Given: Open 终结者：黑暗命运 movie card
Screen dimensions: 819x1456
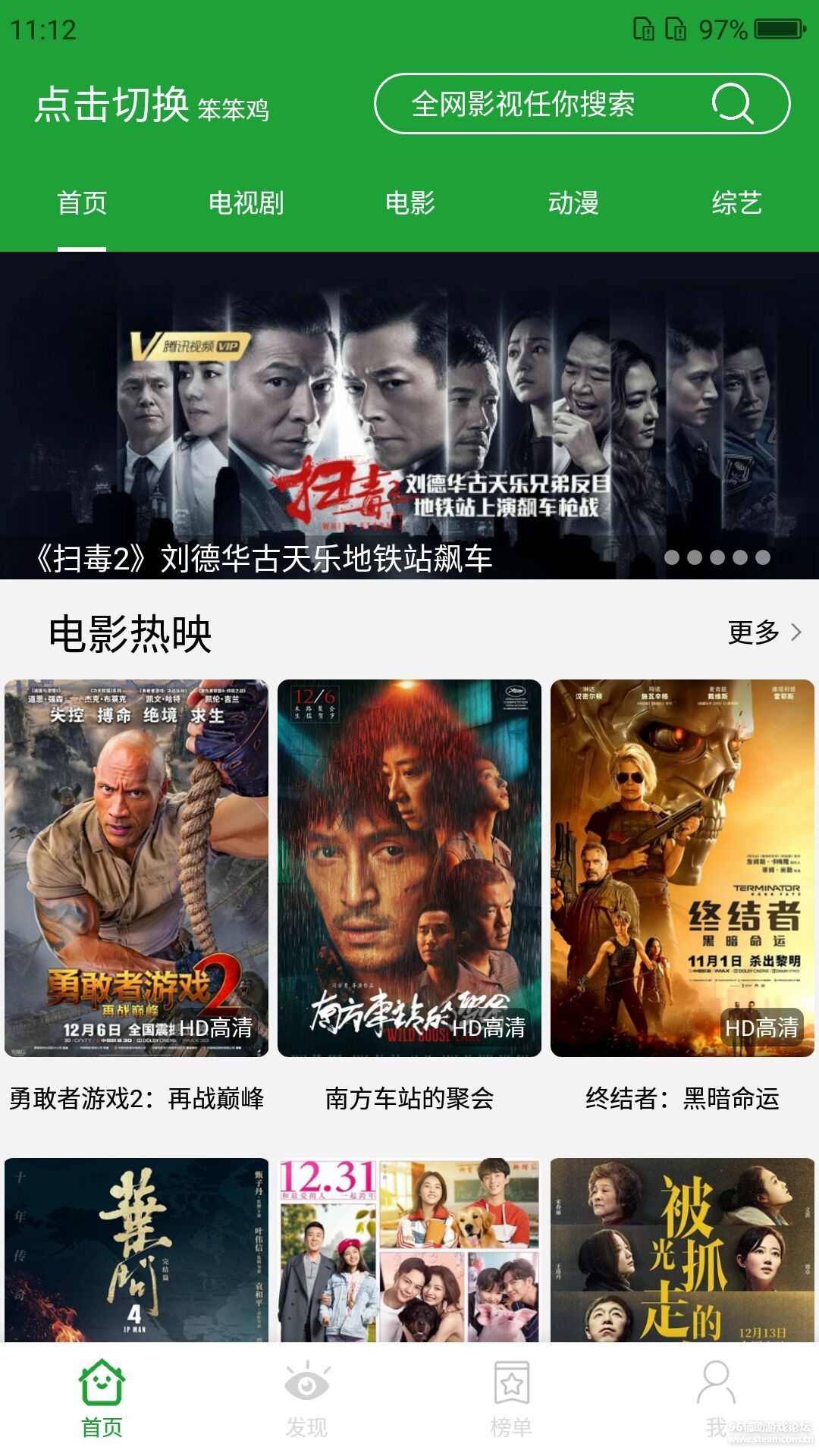Looking at the screenshot, I should point(682,868).
